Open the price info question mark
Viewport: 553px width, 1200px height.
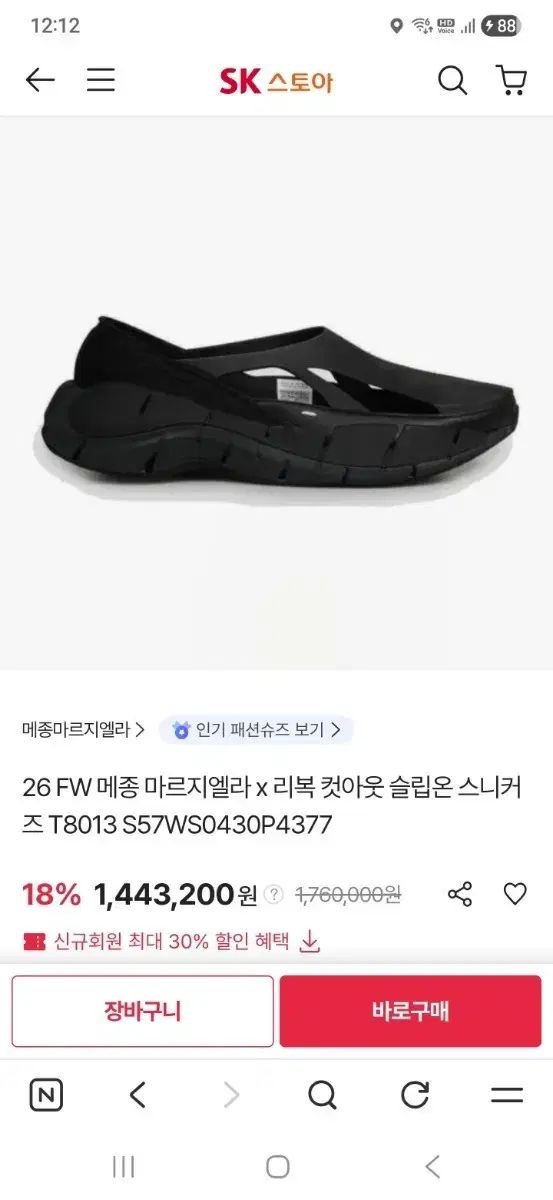coord(274,895)
